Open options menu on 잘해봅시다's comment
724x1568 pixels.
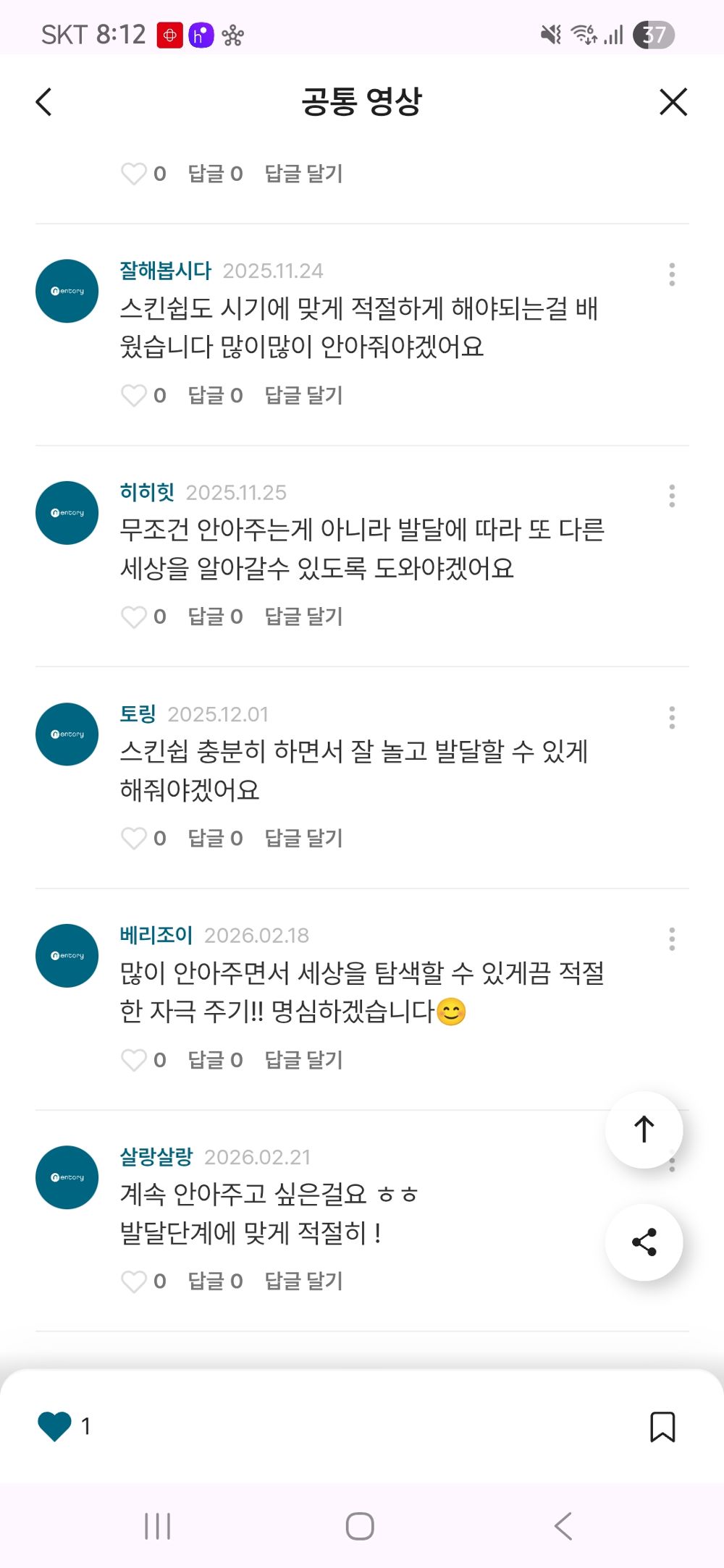673,274
